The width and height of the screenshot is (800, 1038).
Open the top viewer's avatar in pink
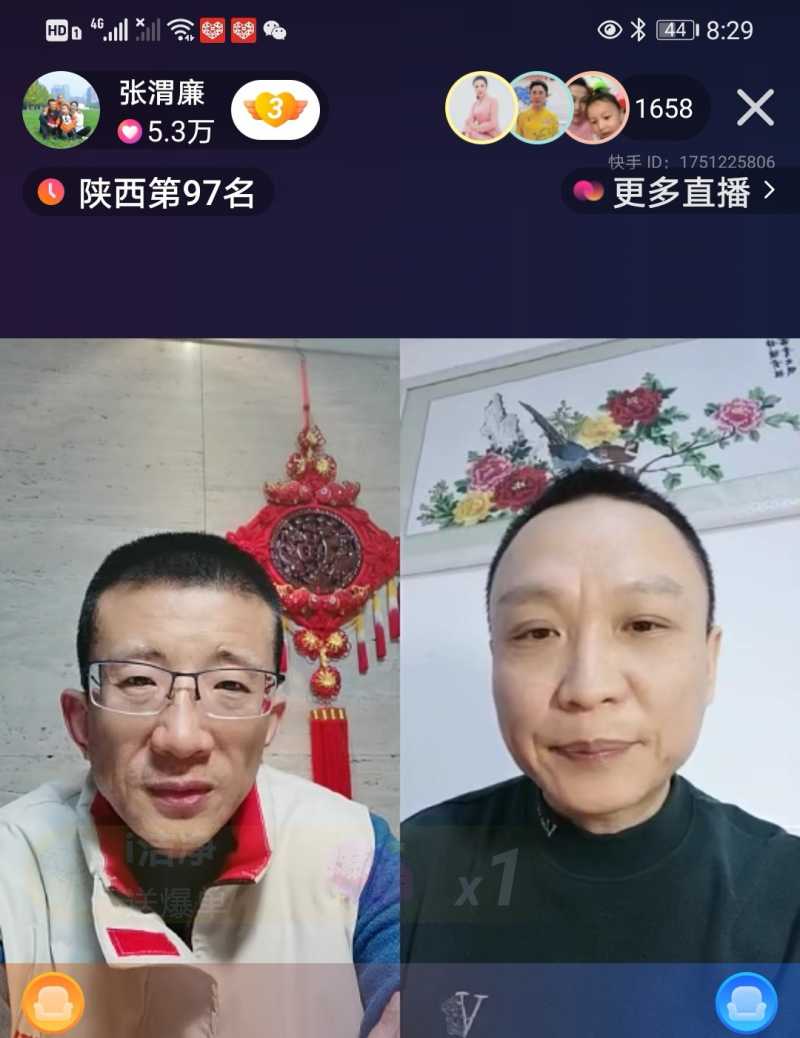point(480,107)
